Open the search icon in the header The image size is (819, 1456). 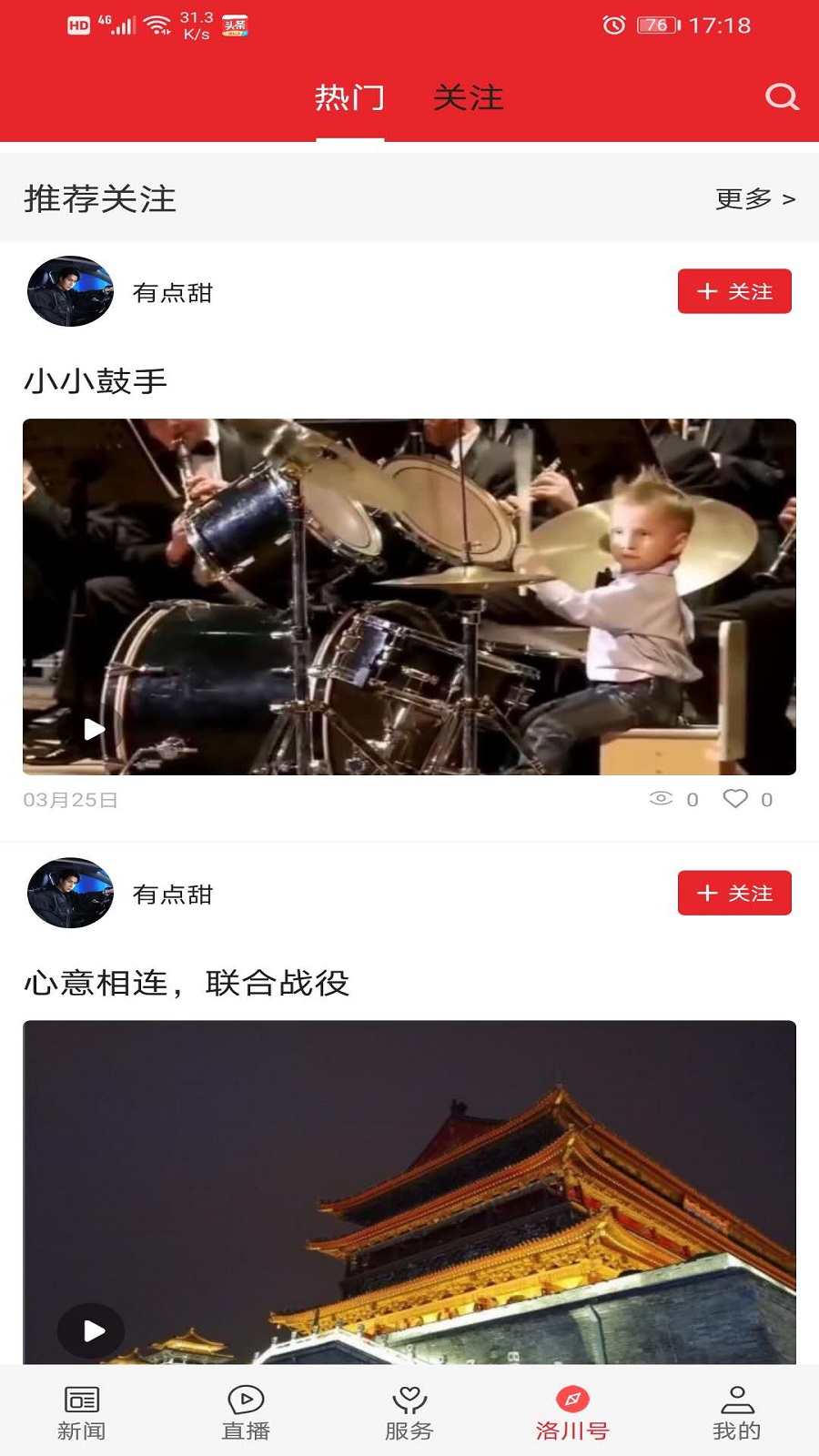coord(781,96)
